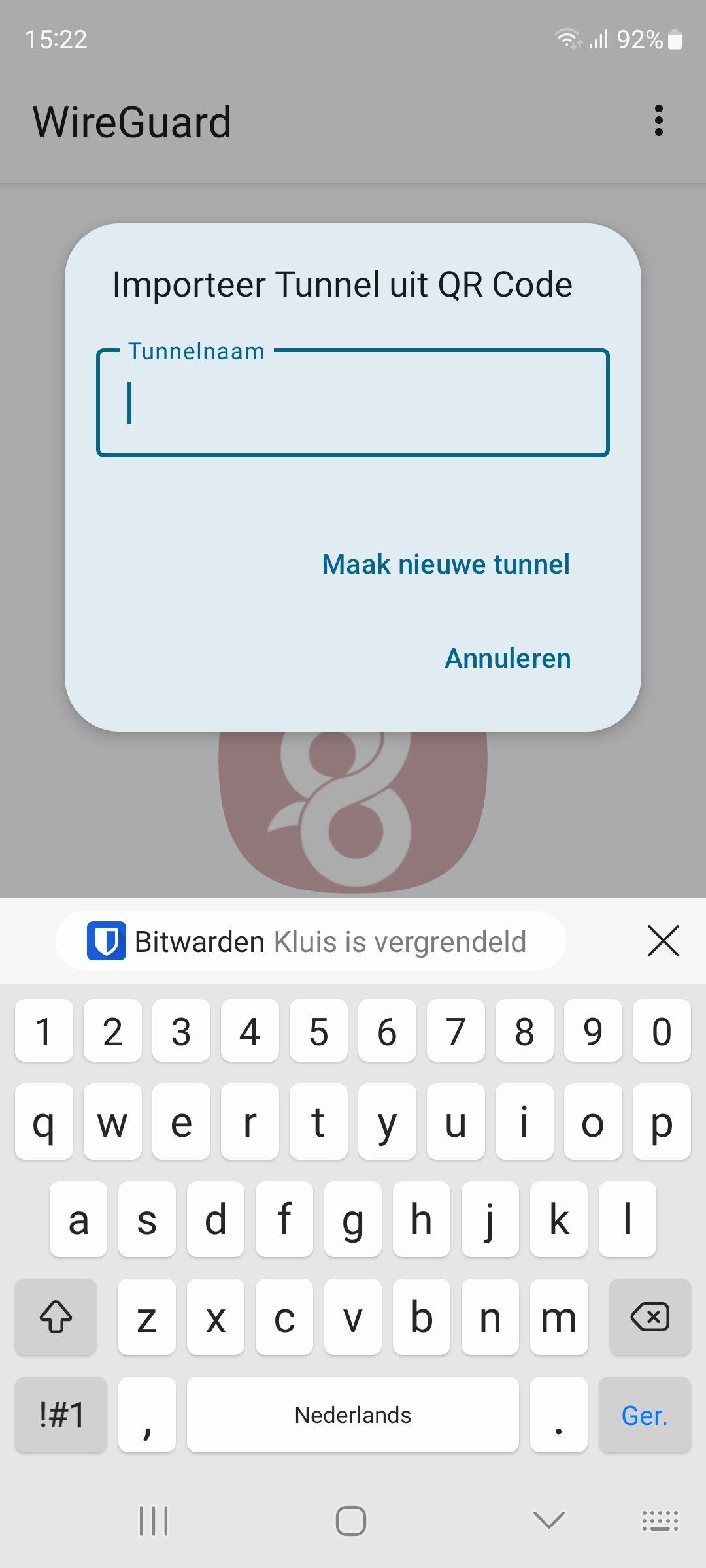Dismiss the Bitwarden autofill bar
The image size is (706, 1568).
(x=663, y=941)
